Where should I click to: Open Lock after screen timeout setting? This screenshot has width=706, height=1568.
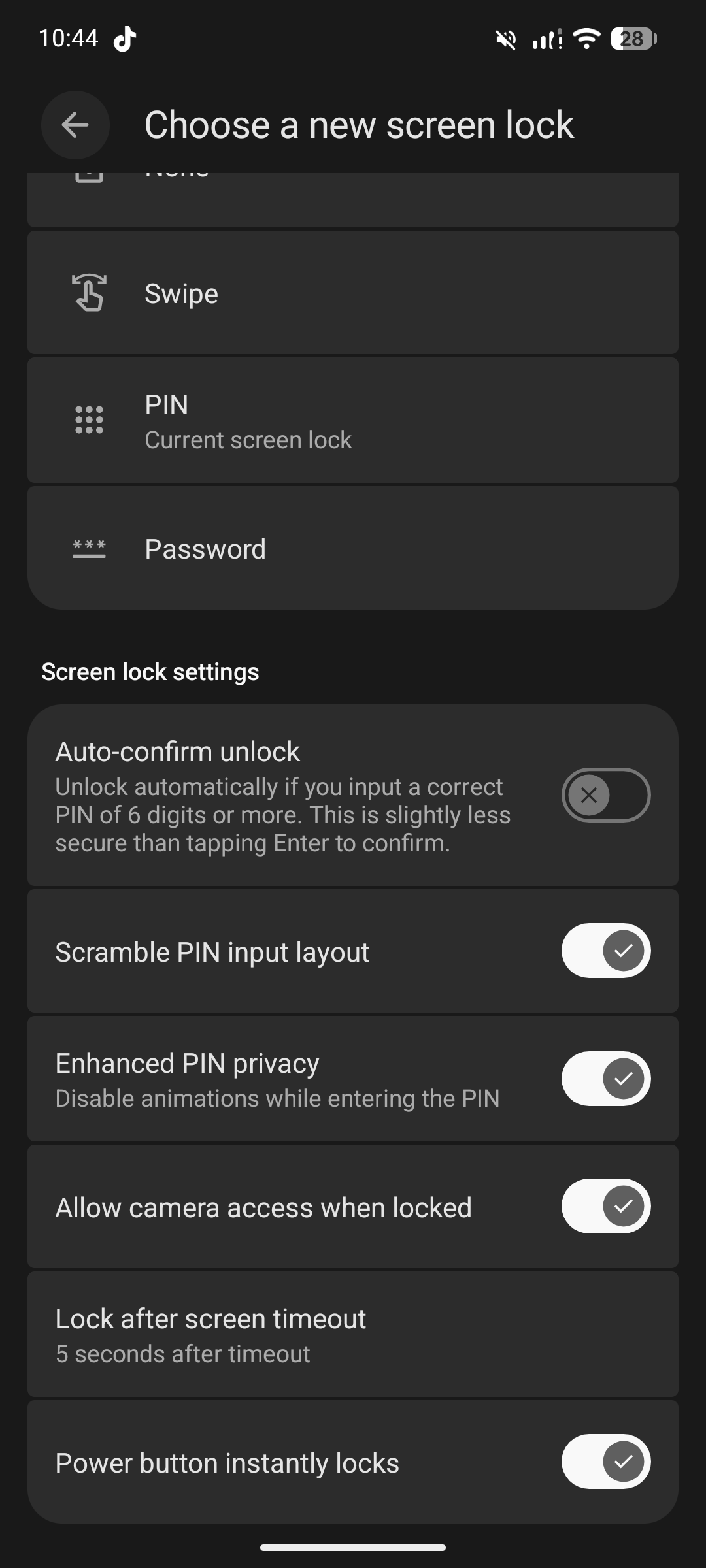pos(352,1335)
